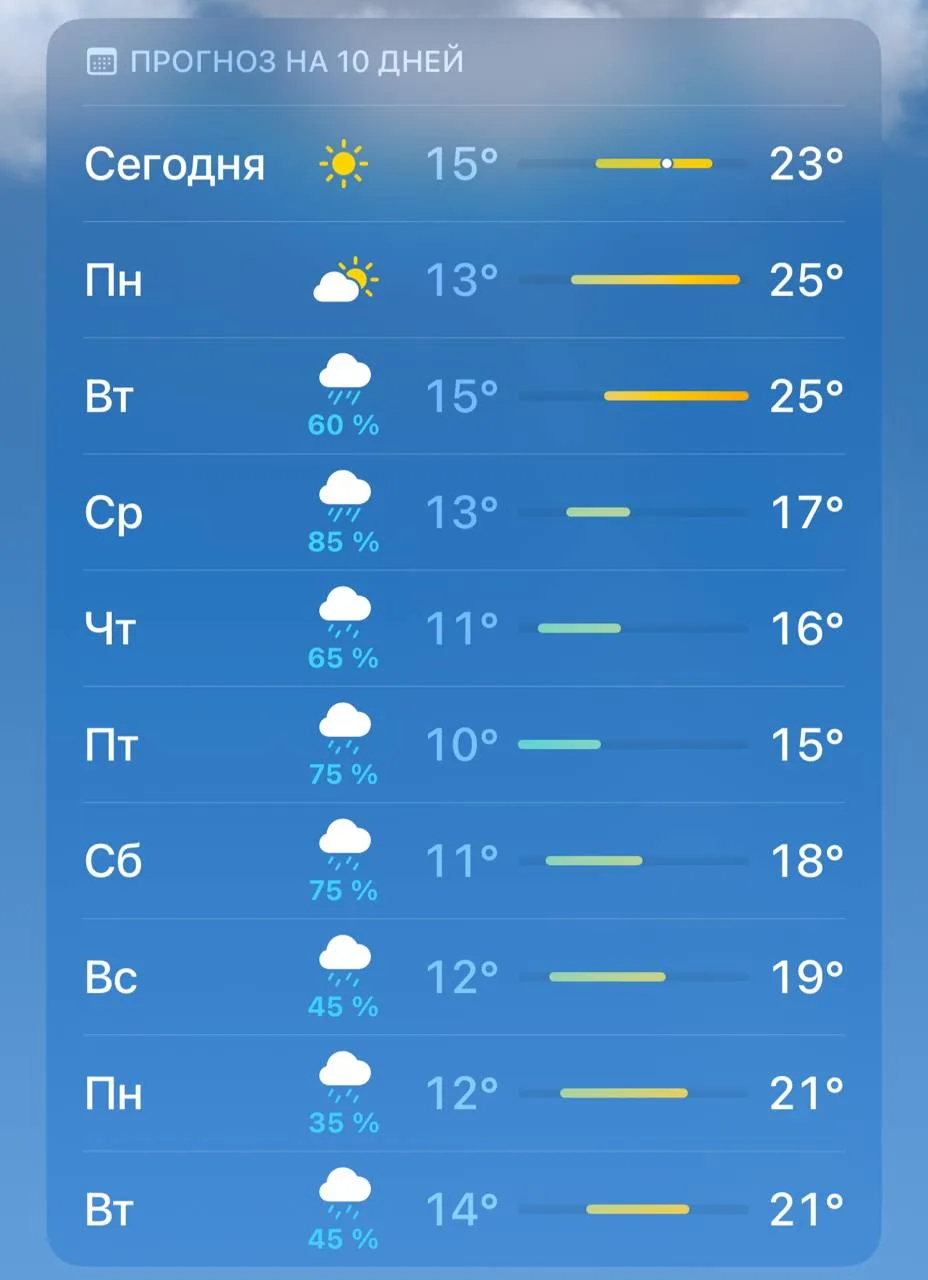The width and height of the screenshot is (928, 1280).
Task: Open Sunday (Вс) forecast details
Action: tap(464, 976)
